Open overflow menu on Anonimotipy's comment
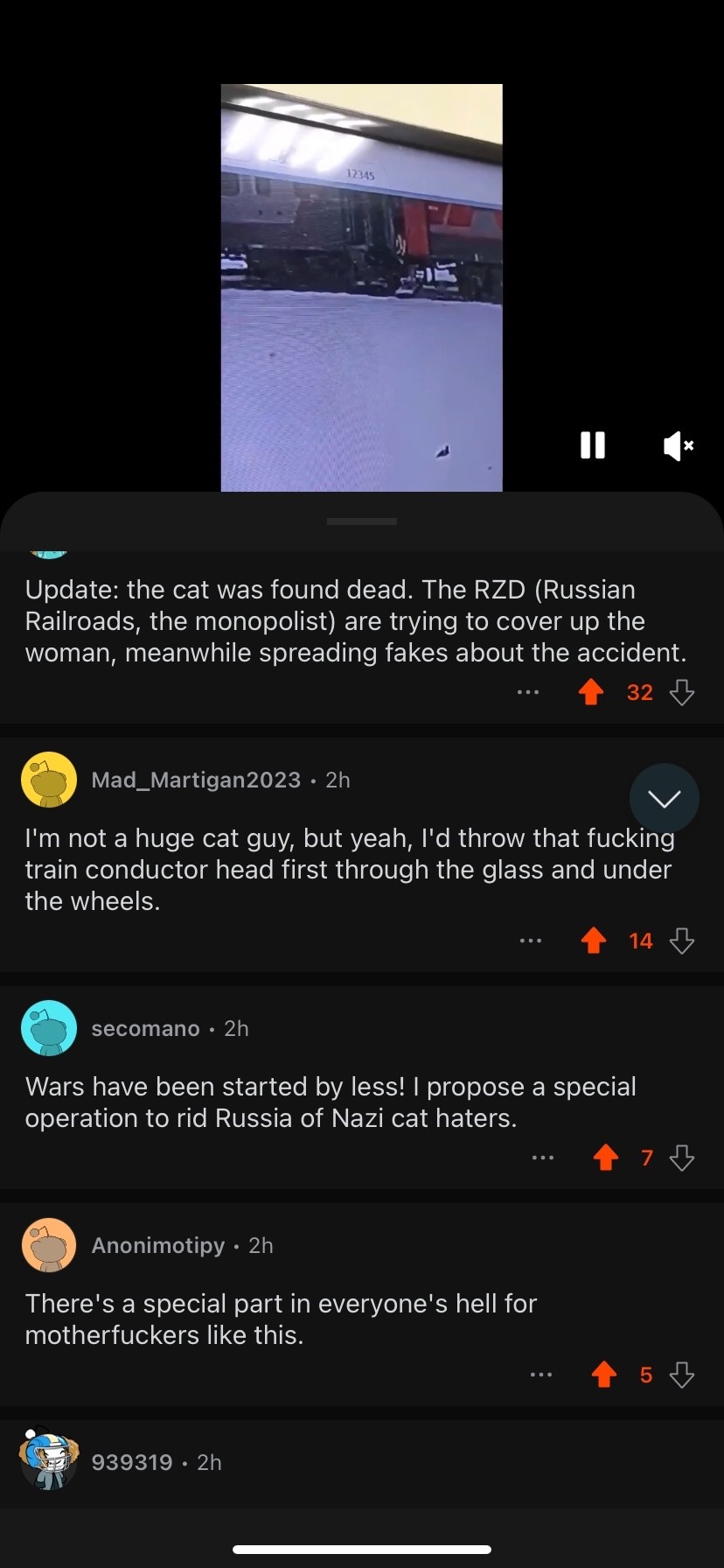The image size is (724, 1568). [541, 1375]
